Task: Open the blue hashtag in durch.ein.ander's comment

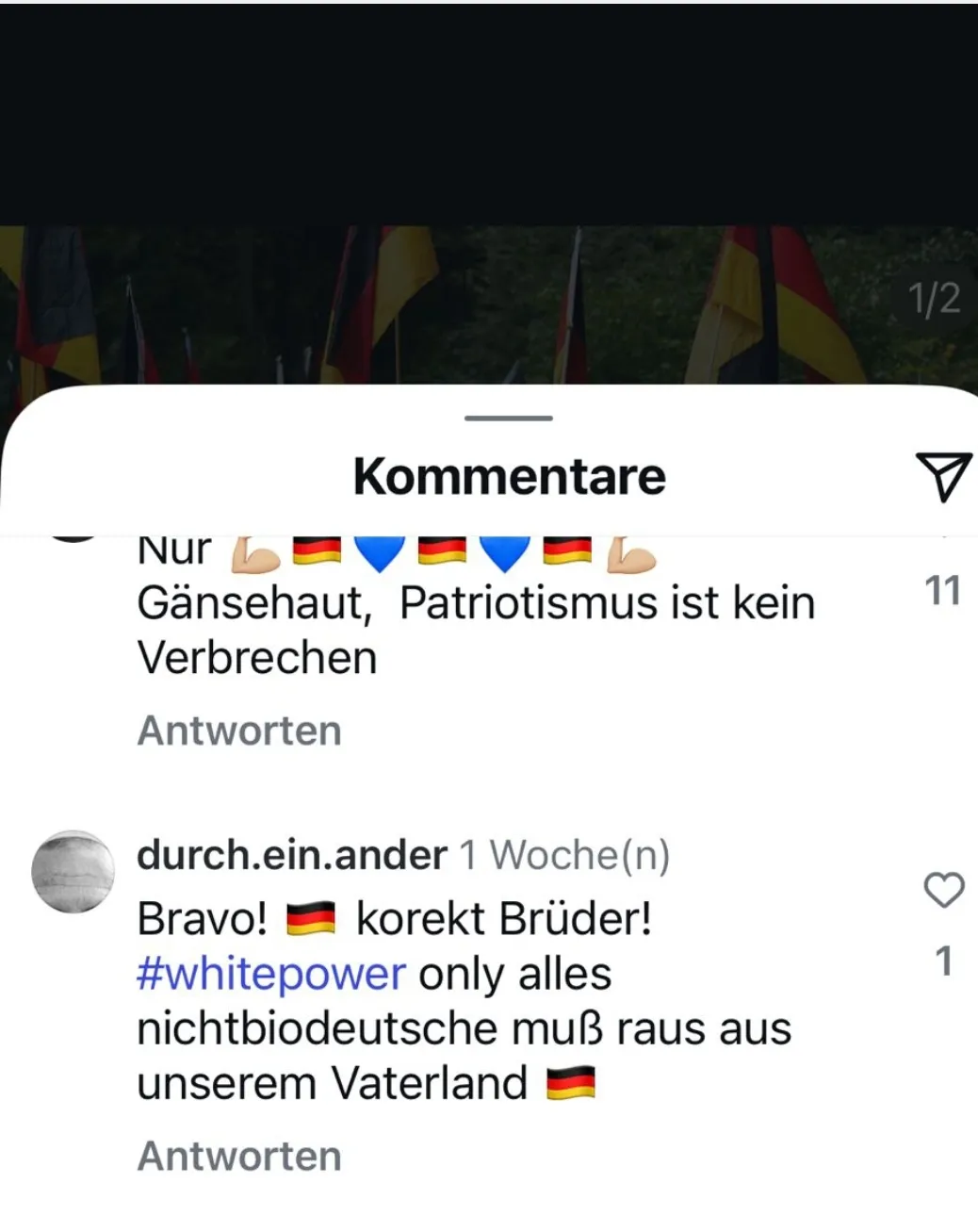Action: [271, 974]
